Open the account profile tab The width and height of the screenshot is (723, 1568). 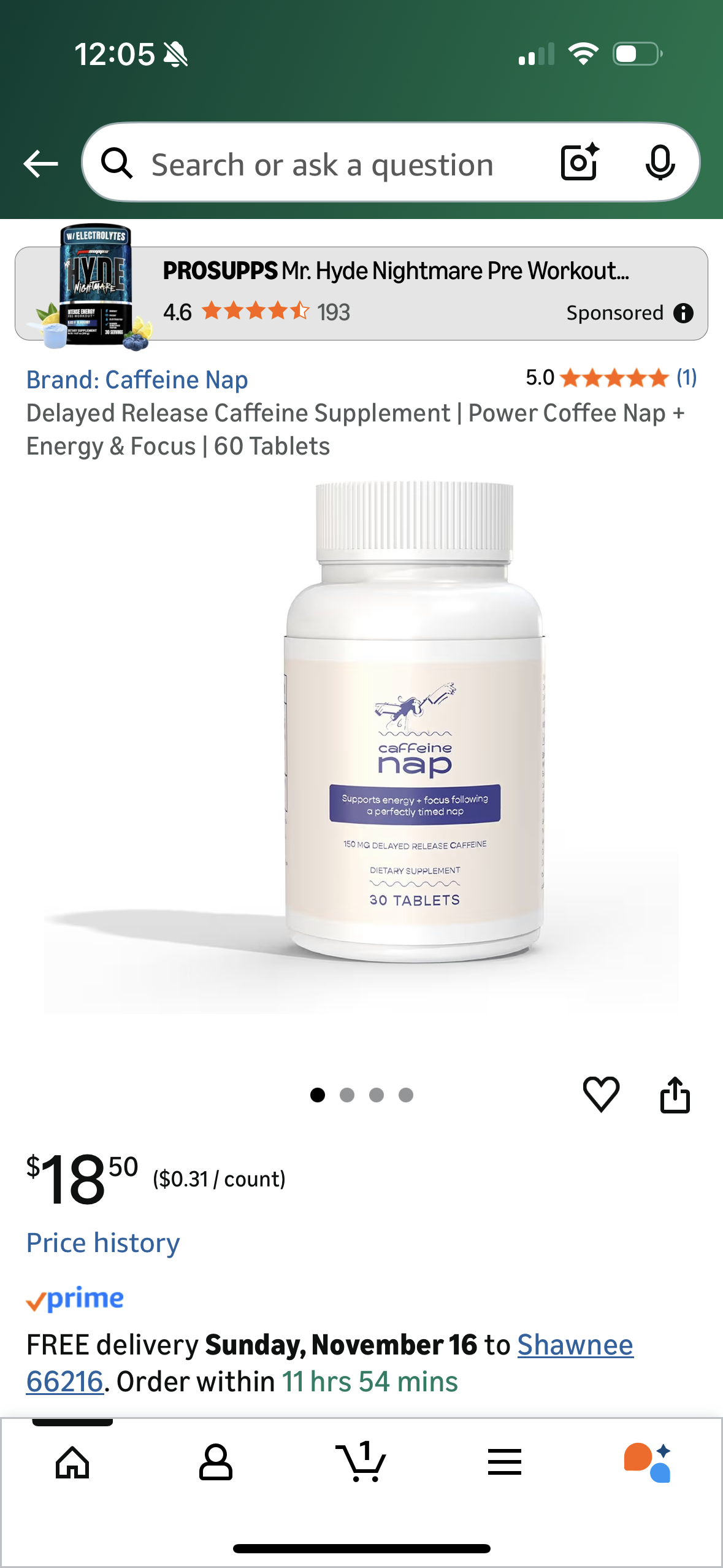(216, 1462)
